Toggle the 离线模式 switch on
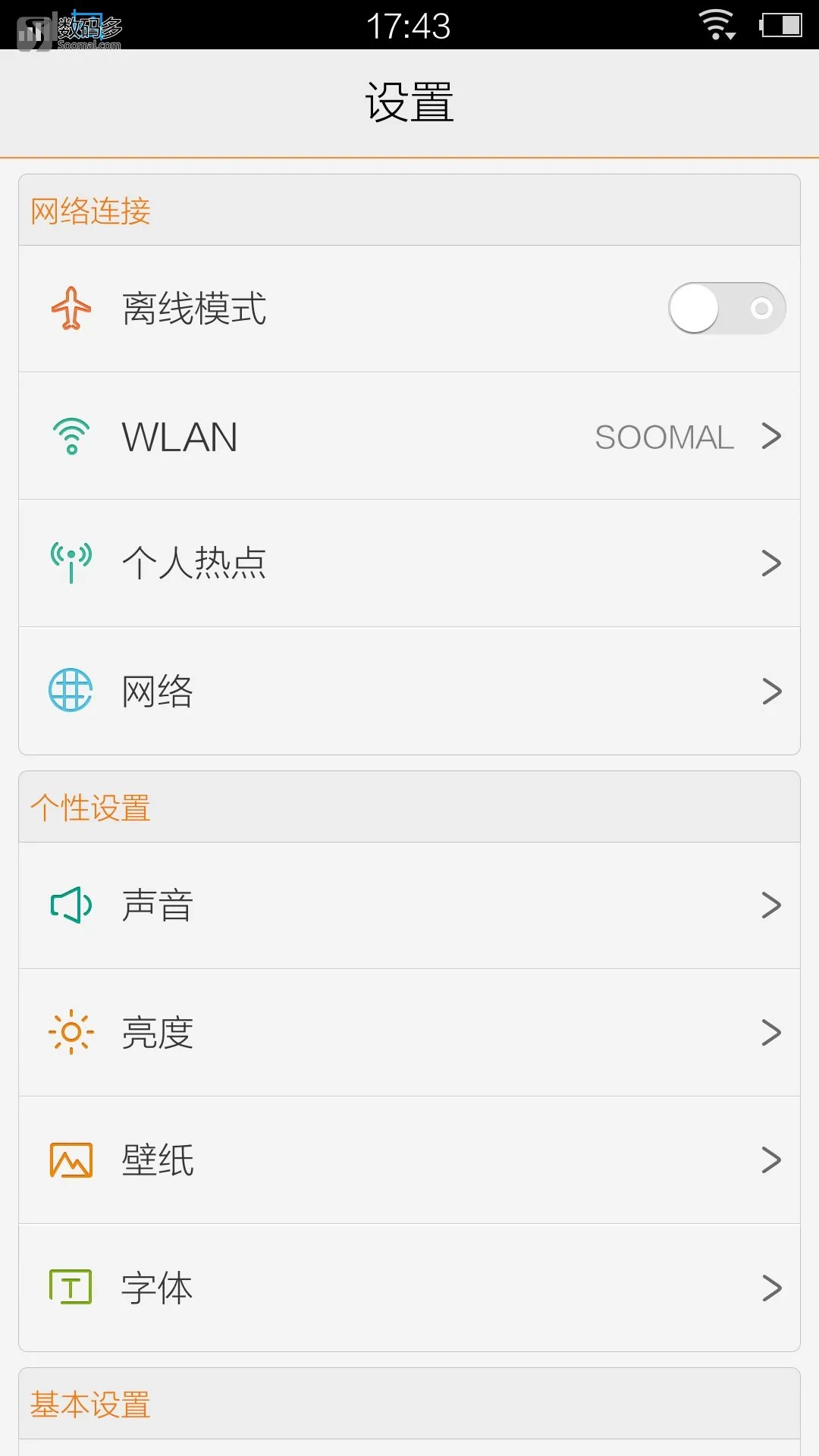 pos(726,308)
